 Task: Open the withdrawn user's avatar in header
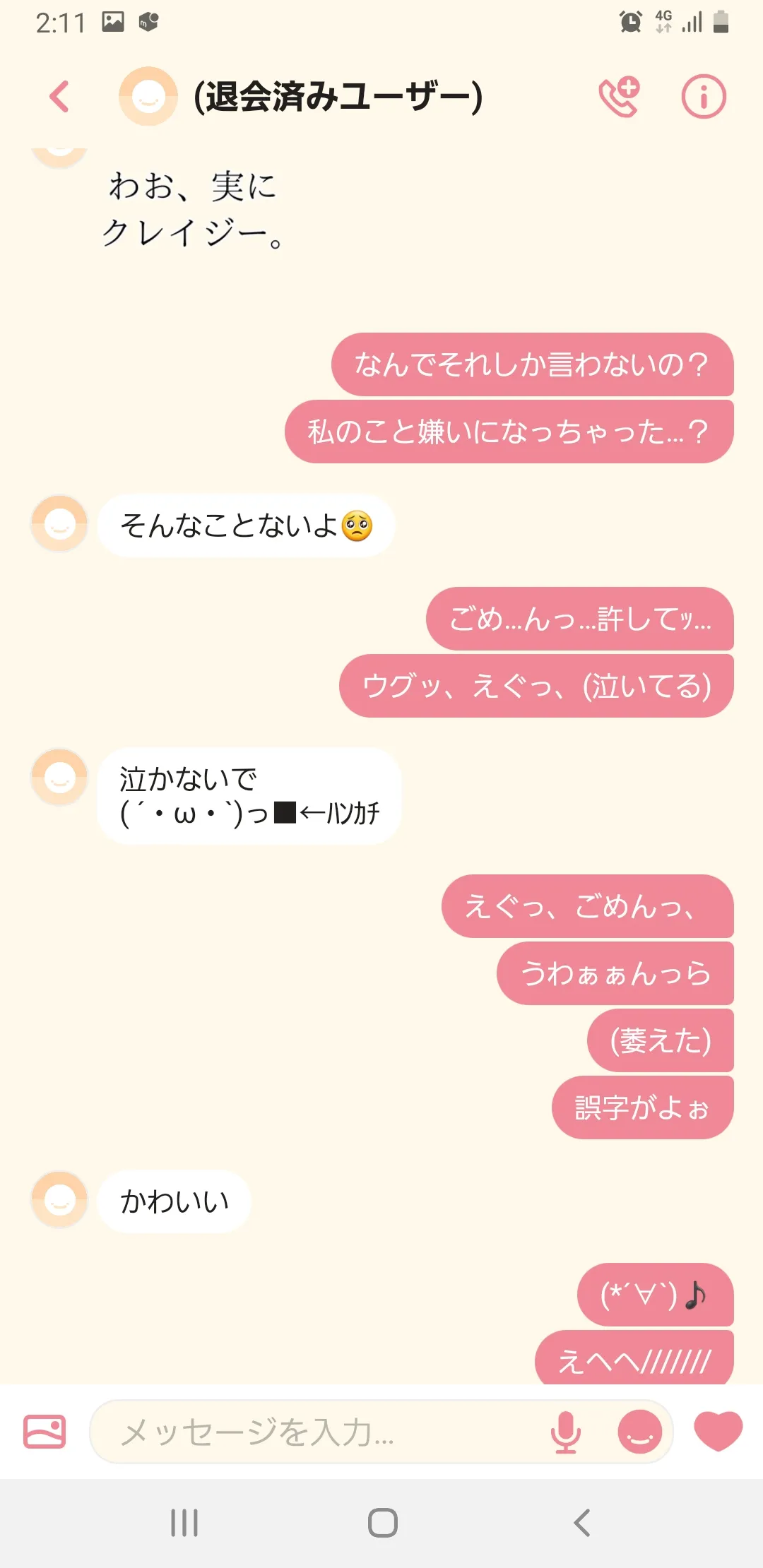[148, 96]
